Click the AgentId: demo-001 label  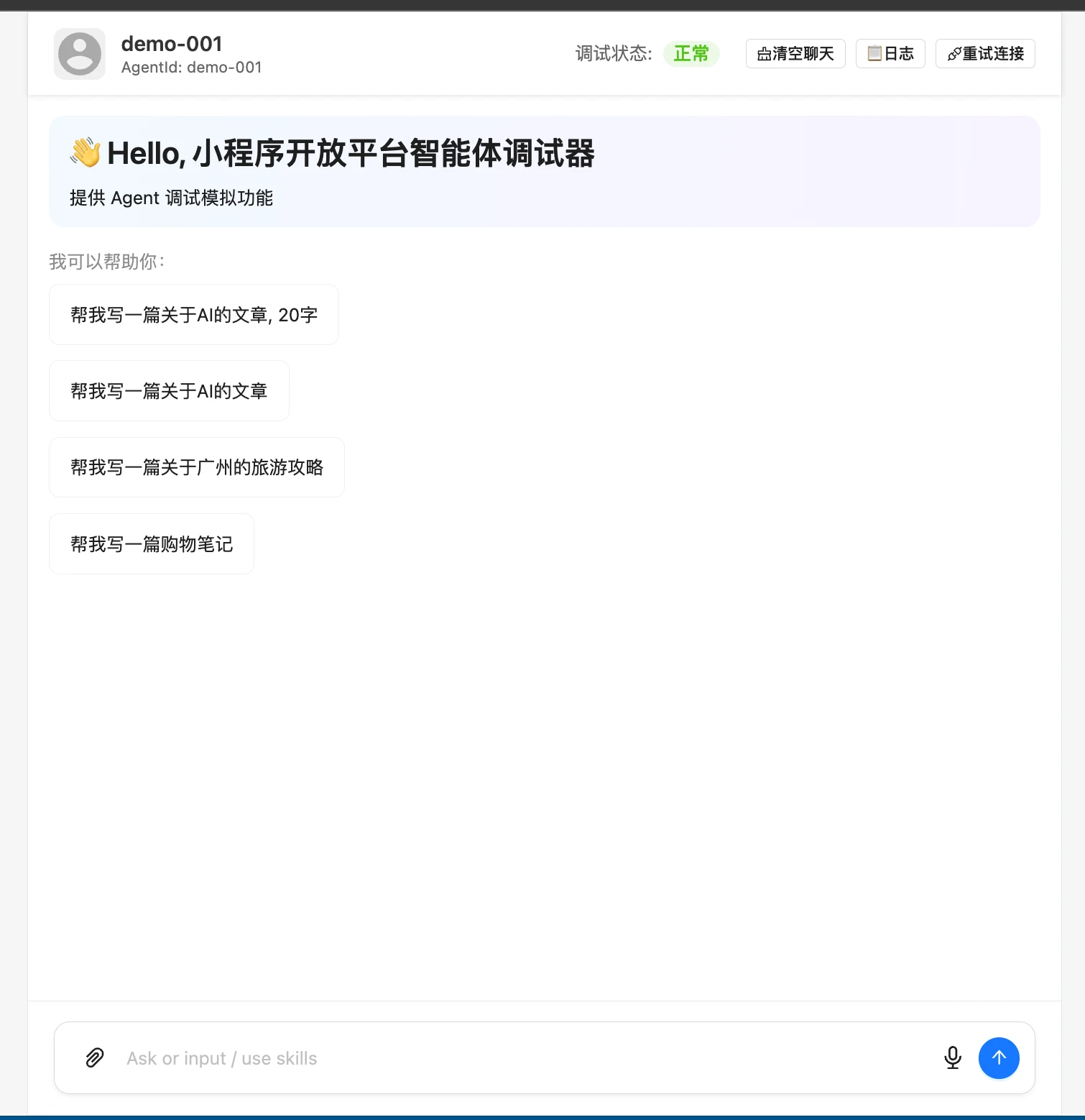[x=191, y=67]
